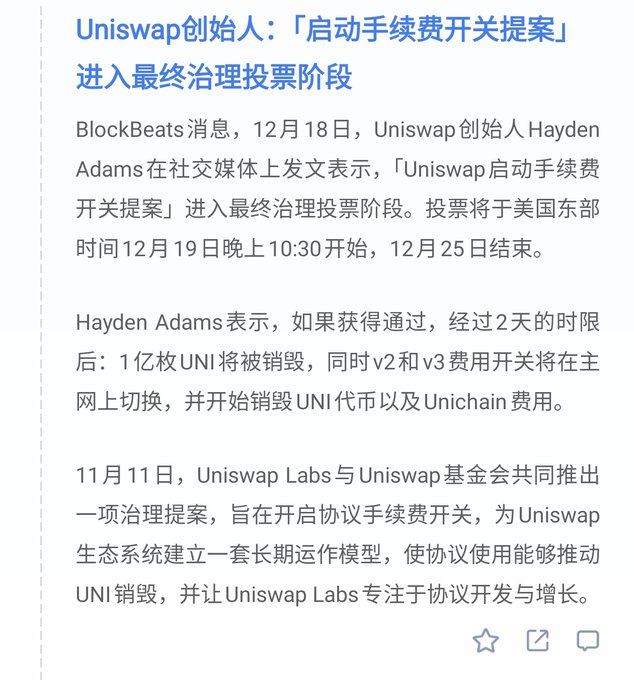Favorite this news item with the star
This screenshot has height=680, width=634.
pos(486,641)
